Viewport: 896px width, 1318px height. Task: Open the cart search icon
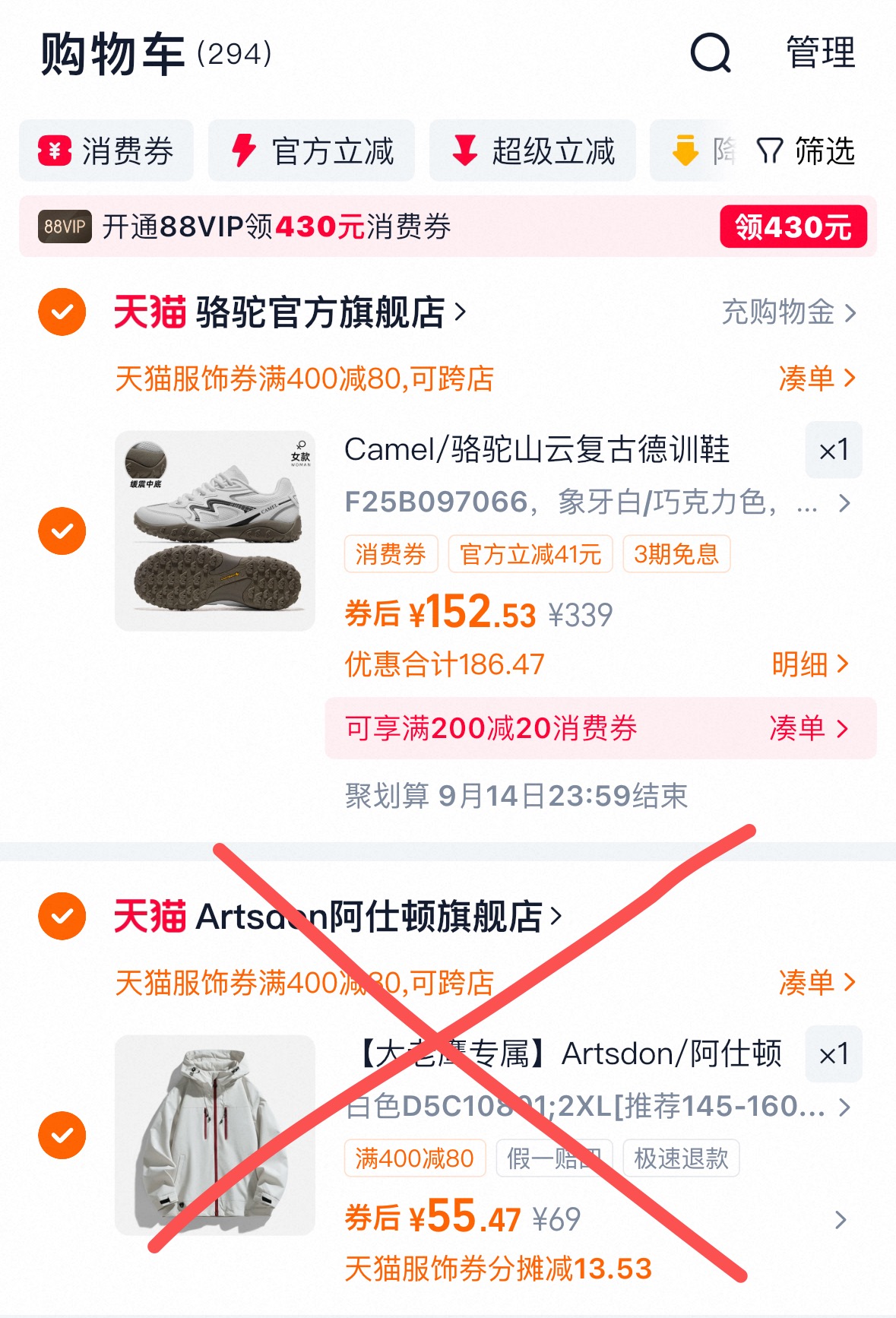pos(710,53)
